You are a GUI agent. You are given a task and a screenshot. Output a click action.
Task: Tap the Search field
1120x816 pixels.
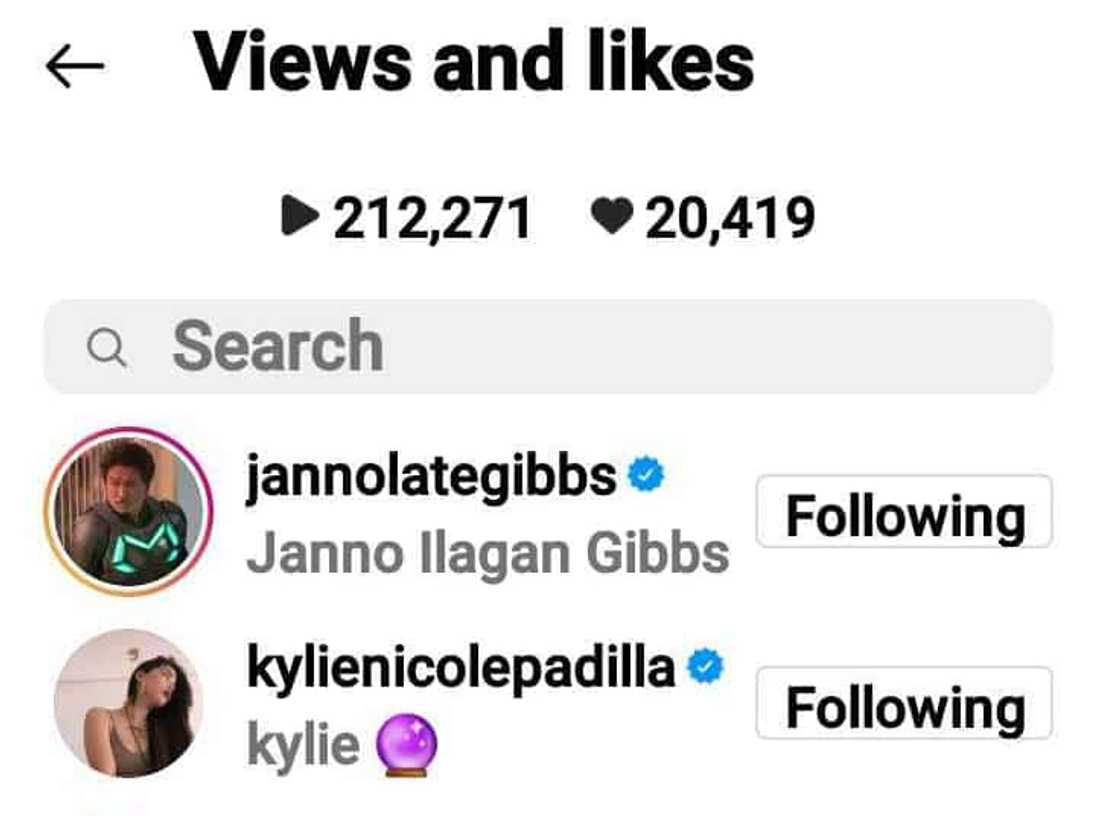(x=548, y=347)
